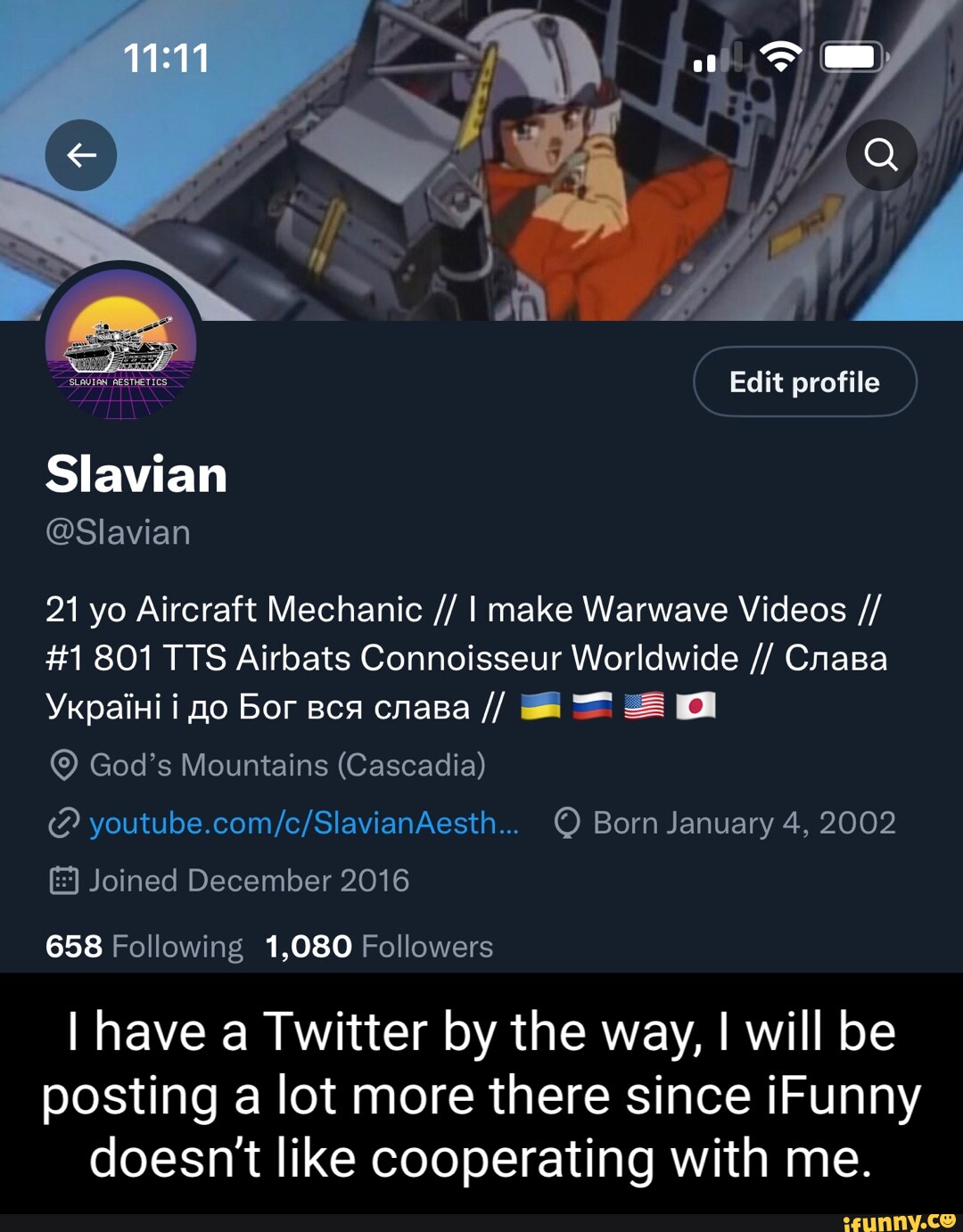Tap the link icon before the YouTube URL
This screenshot has height=1232, width=963.
[62, 823]
